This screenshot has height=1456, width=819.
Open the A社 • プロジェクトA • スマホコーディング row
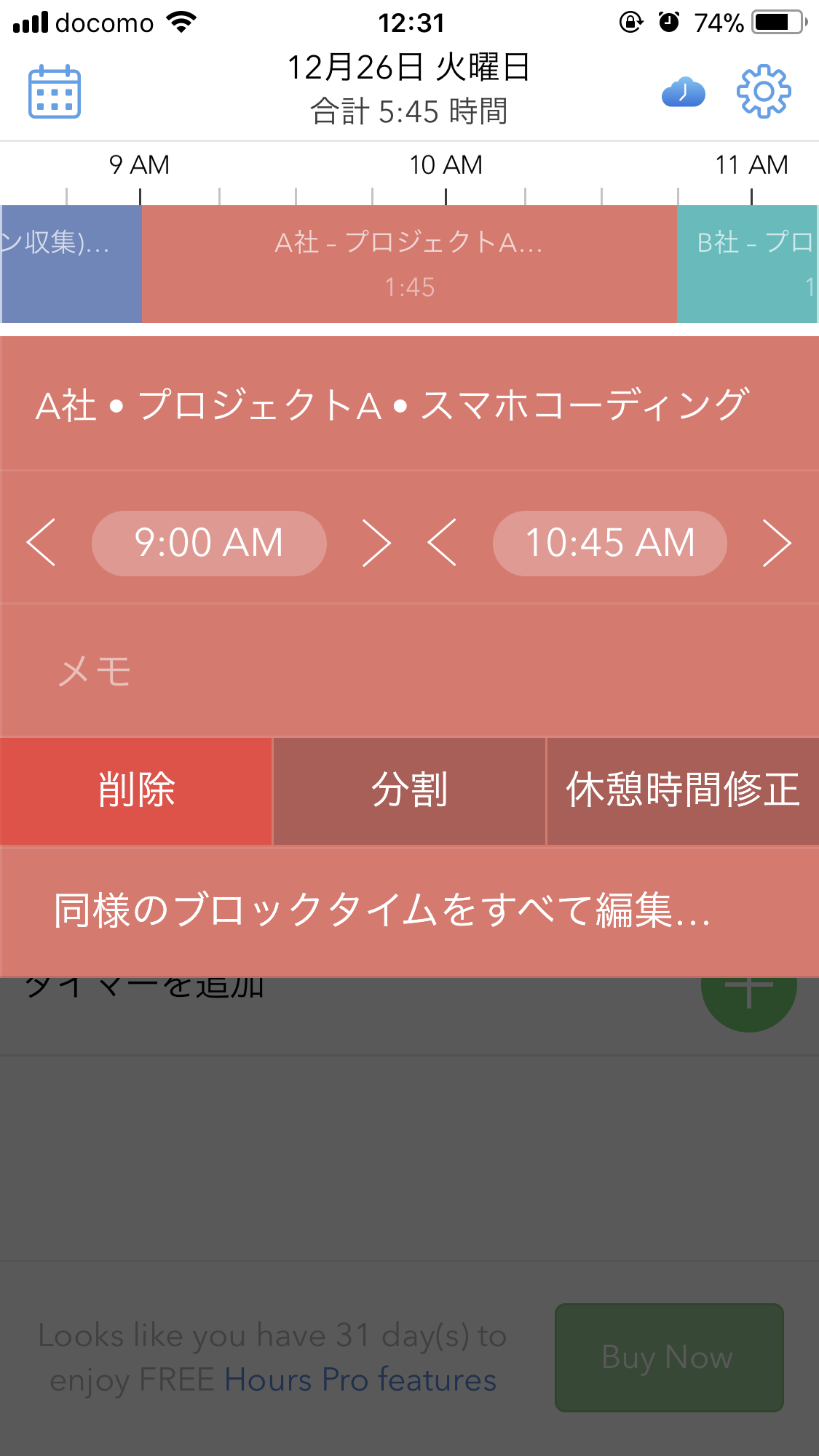click(409, 405)
